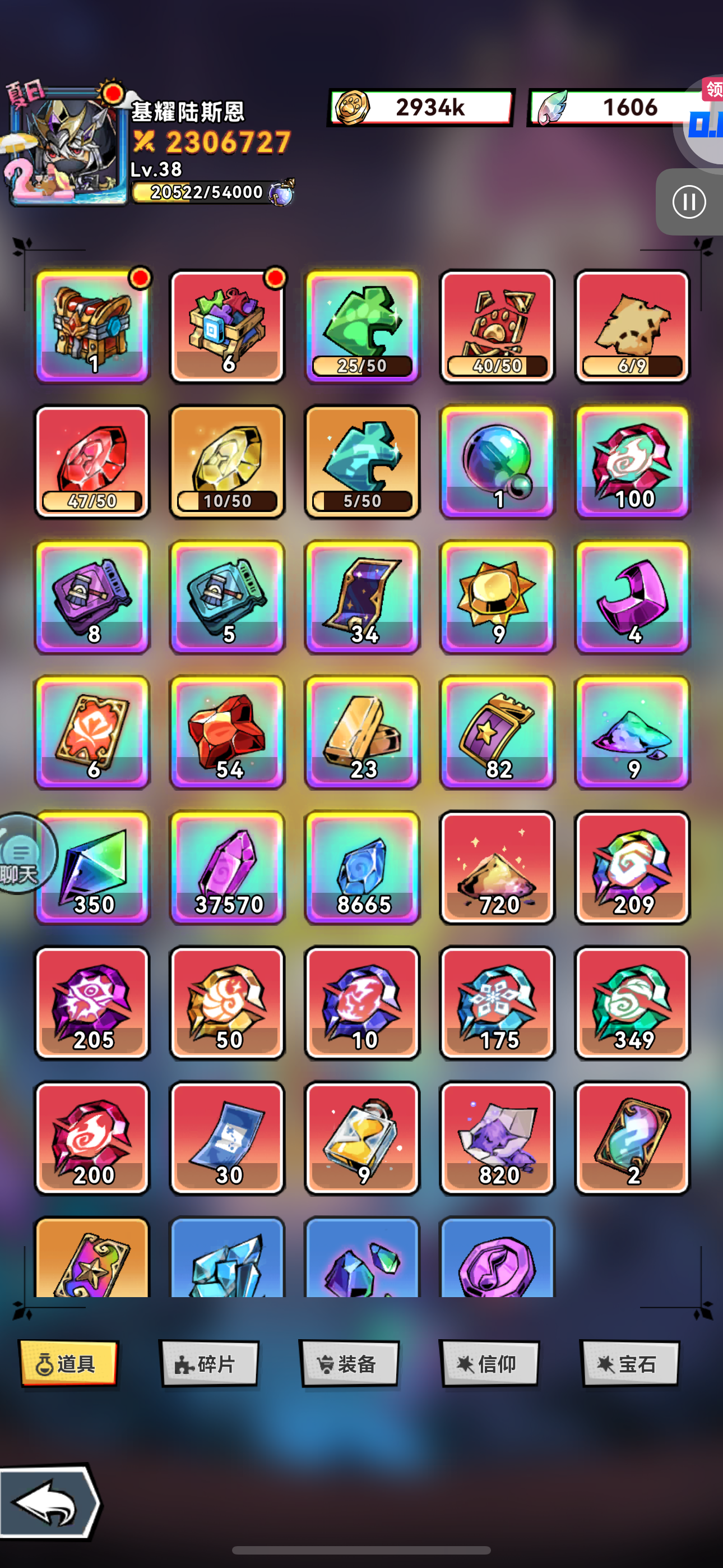Select the torn map item 6/9
The width and height of the screenshot is (723, 1568).
632,327
